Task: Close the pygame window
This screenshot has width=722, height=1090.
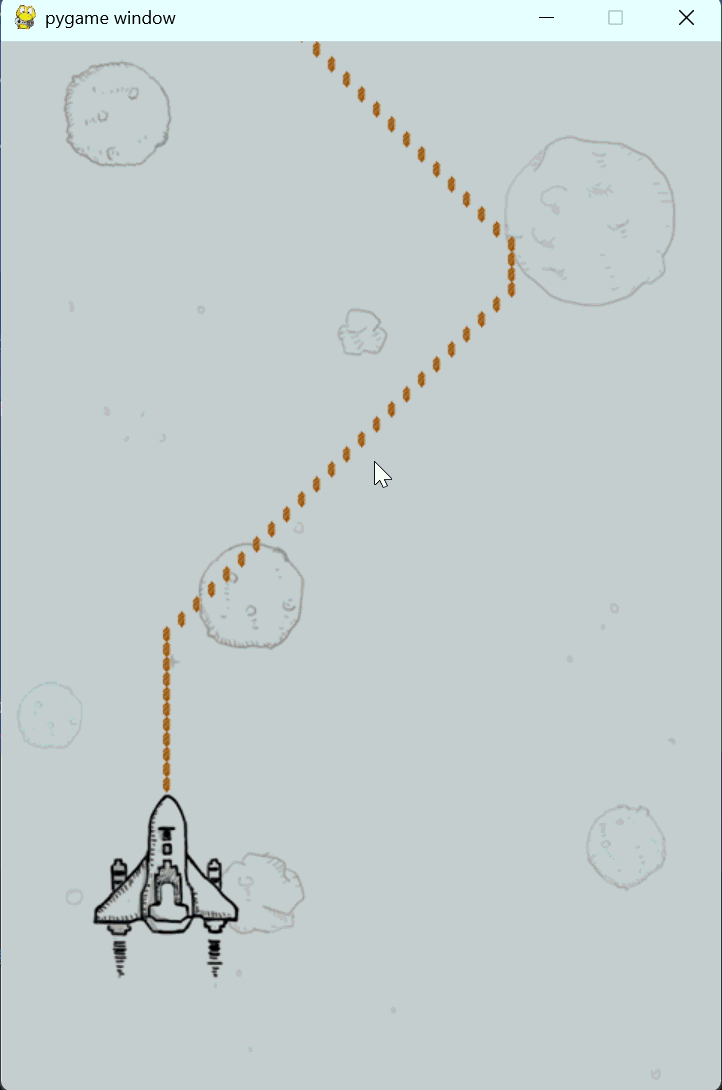Action: point(686,18)
